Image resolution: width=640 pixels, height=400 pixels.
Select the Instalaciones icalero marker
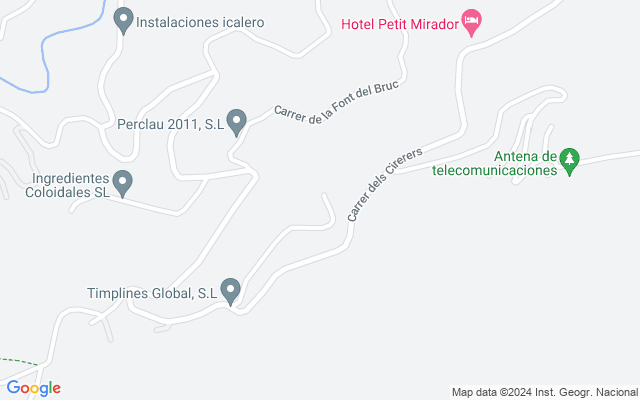click(x=123, y=20)
